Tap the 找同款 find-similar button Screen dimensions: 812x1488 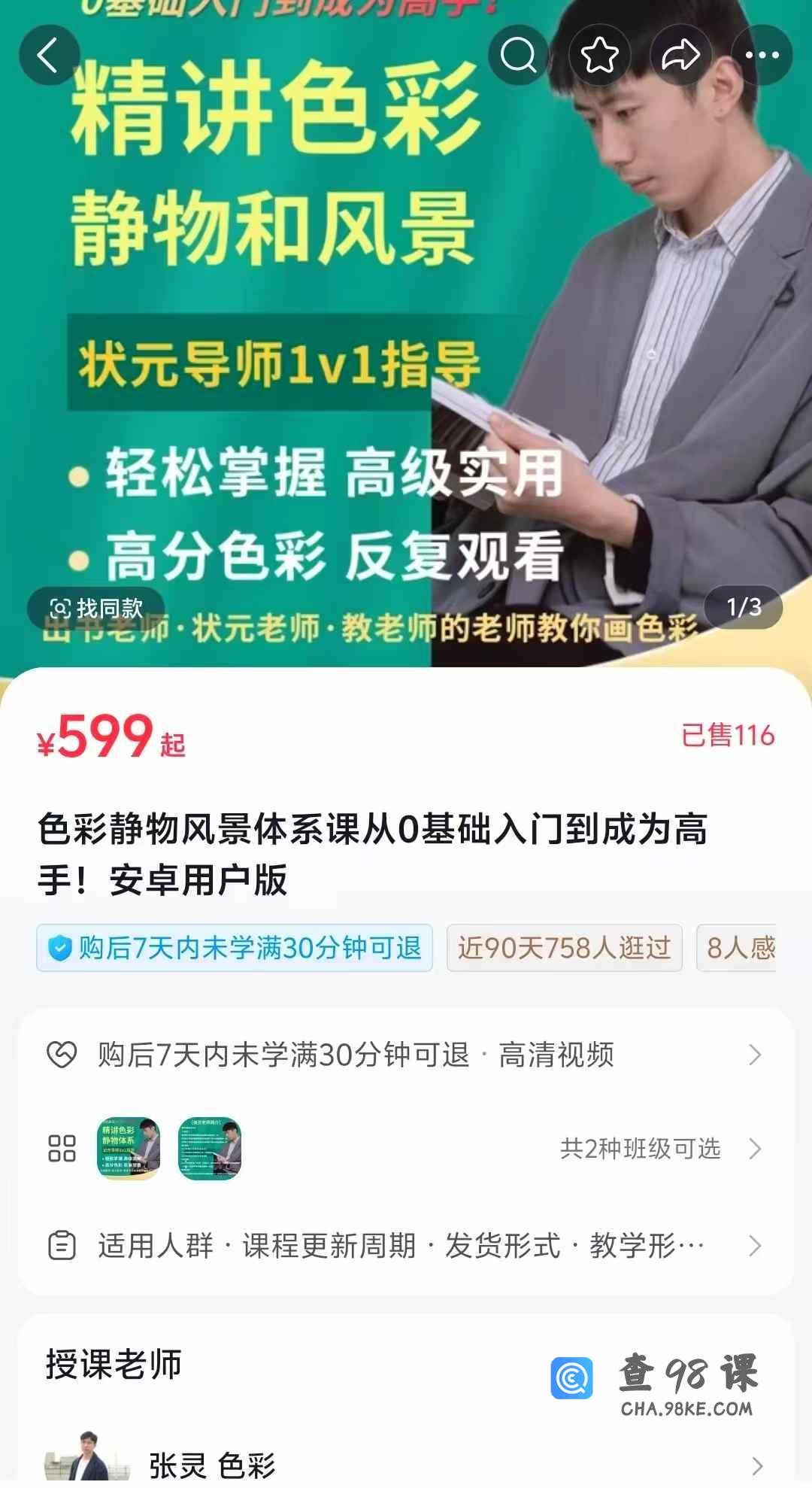(x=96, y=608)
